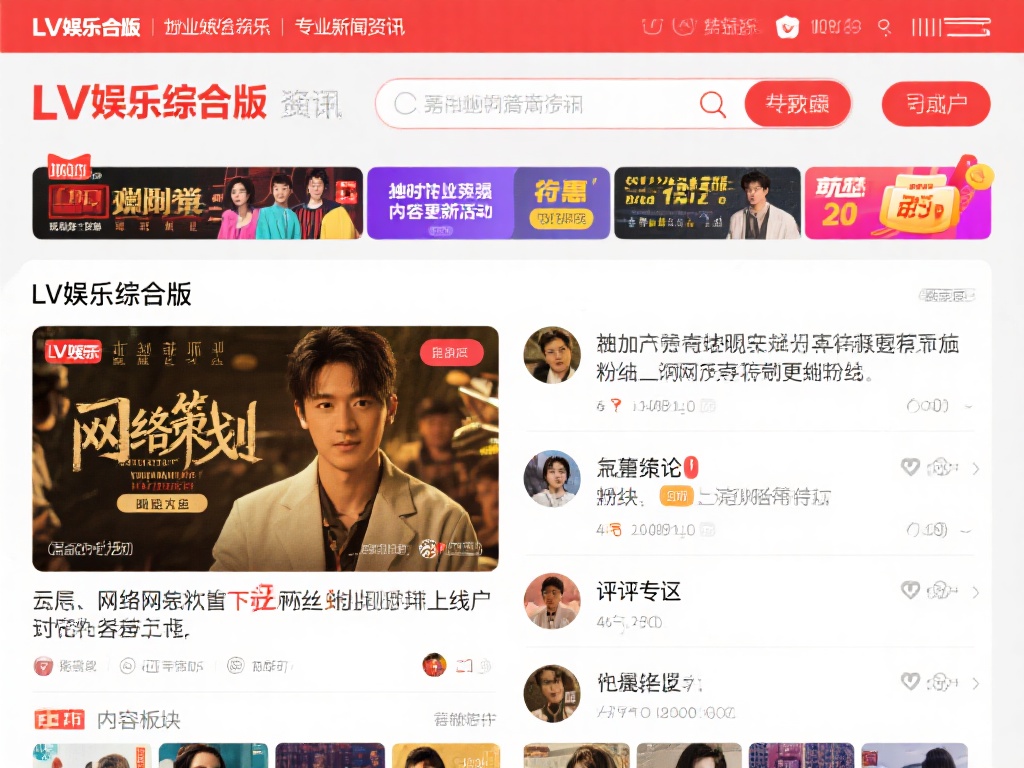The height and width of the screenshot is (768, 1024).
Task: Open the 评评专区 row
Action: (640, 592)
